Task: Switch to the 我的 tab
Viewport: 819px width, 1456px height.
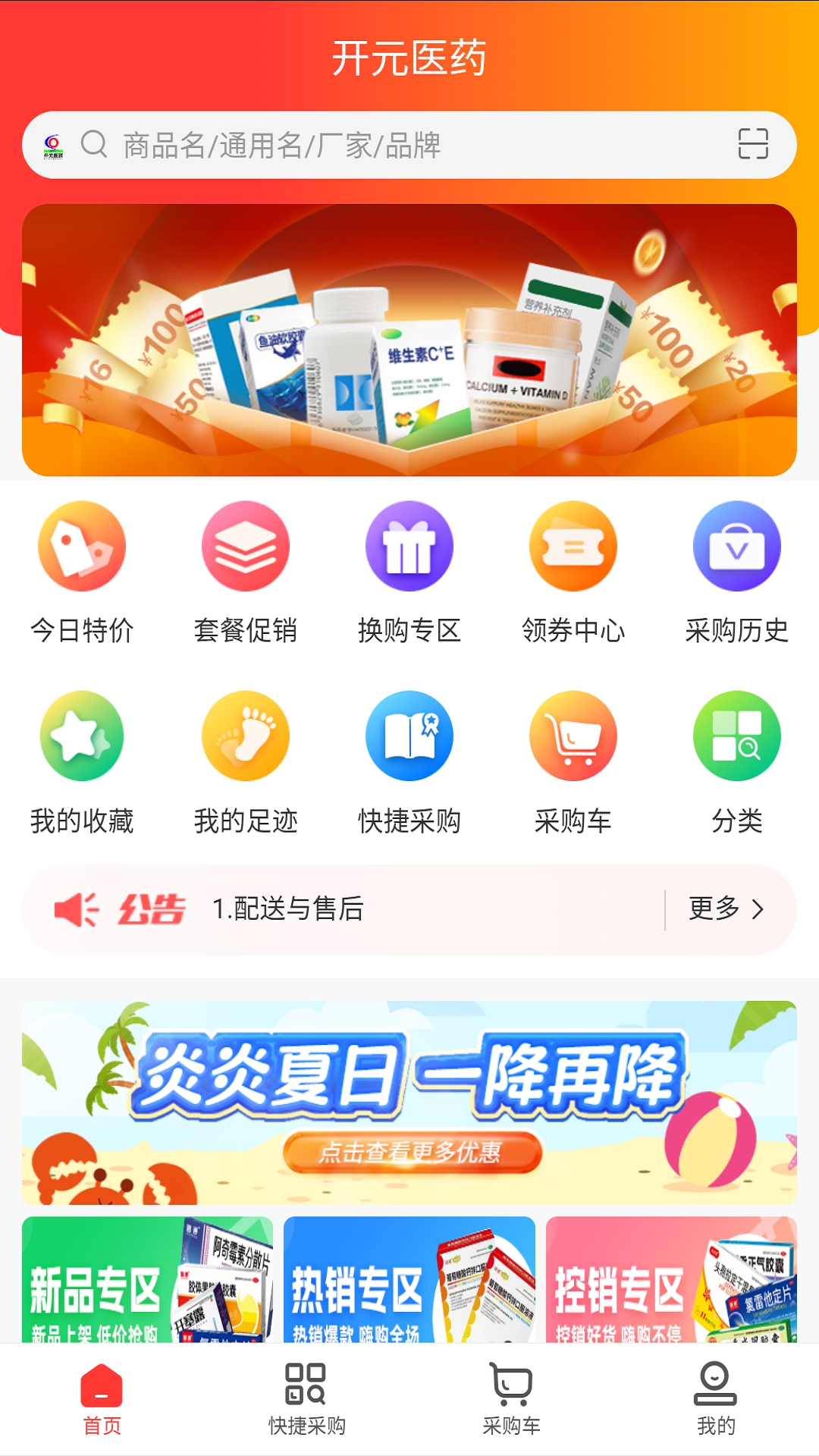Action: pos(715,1399)
